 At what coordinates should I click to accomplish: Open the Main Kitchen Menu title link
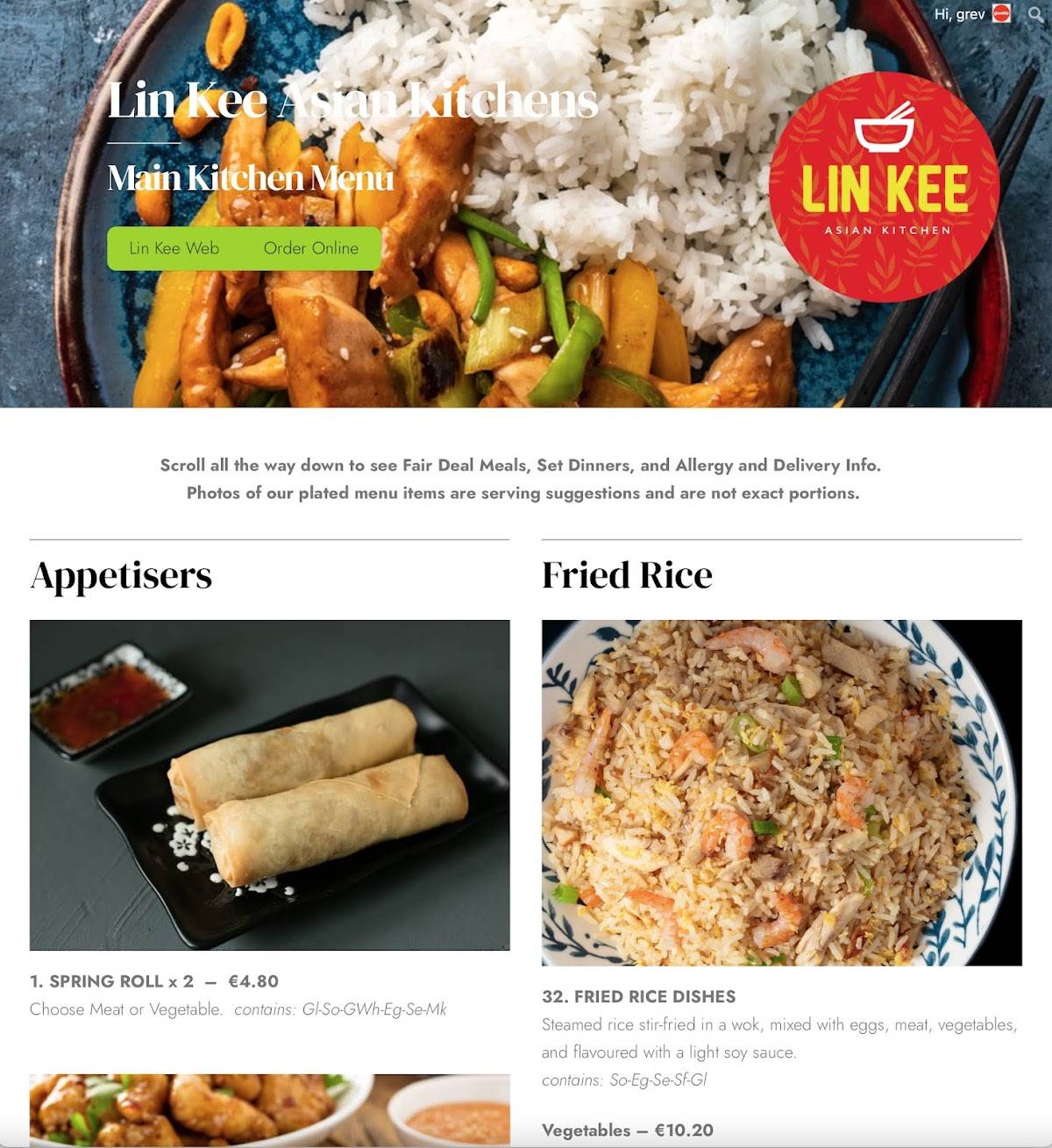pos(252,180)
